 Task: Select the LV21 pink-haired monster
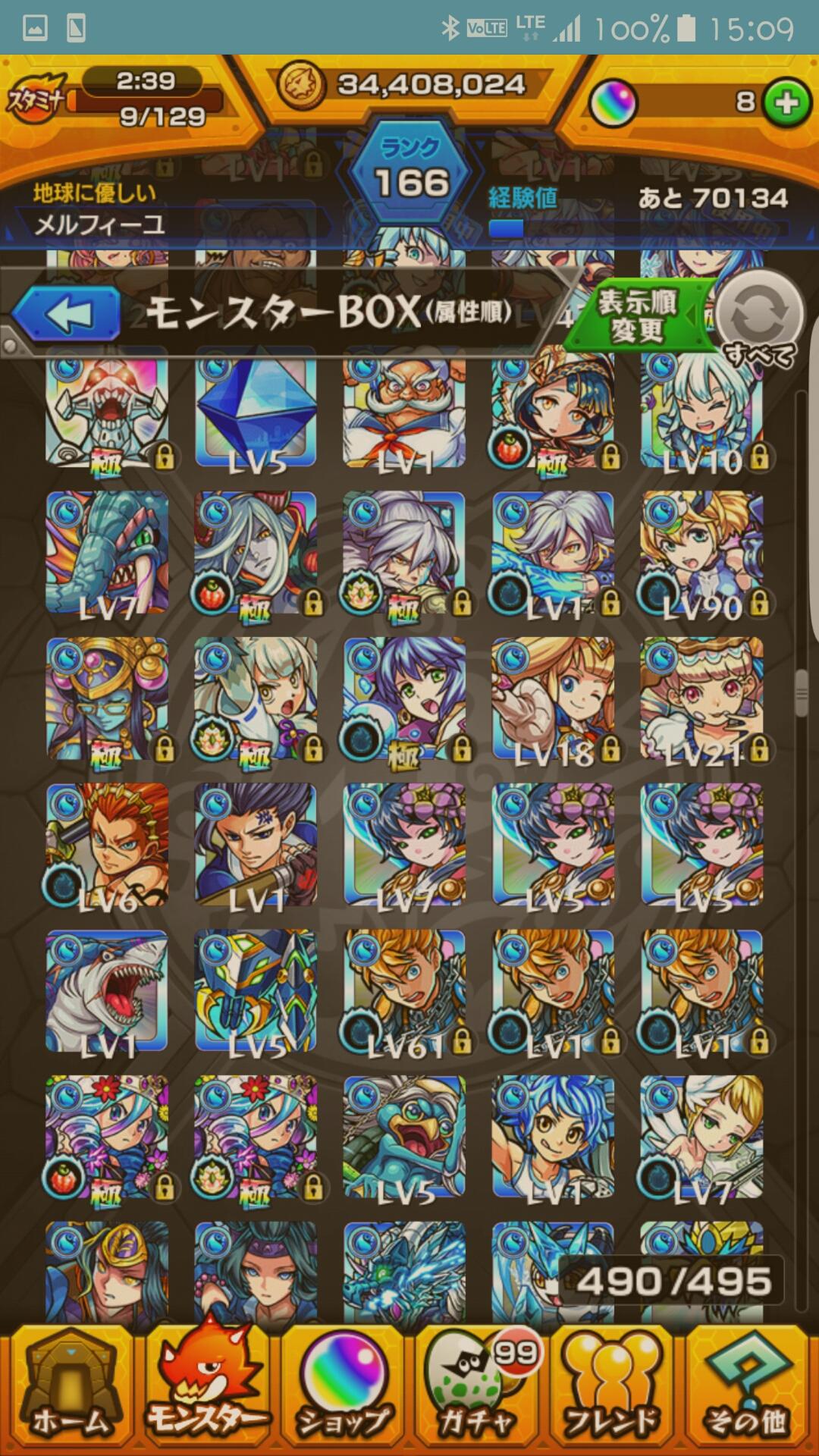coord(702,699)
